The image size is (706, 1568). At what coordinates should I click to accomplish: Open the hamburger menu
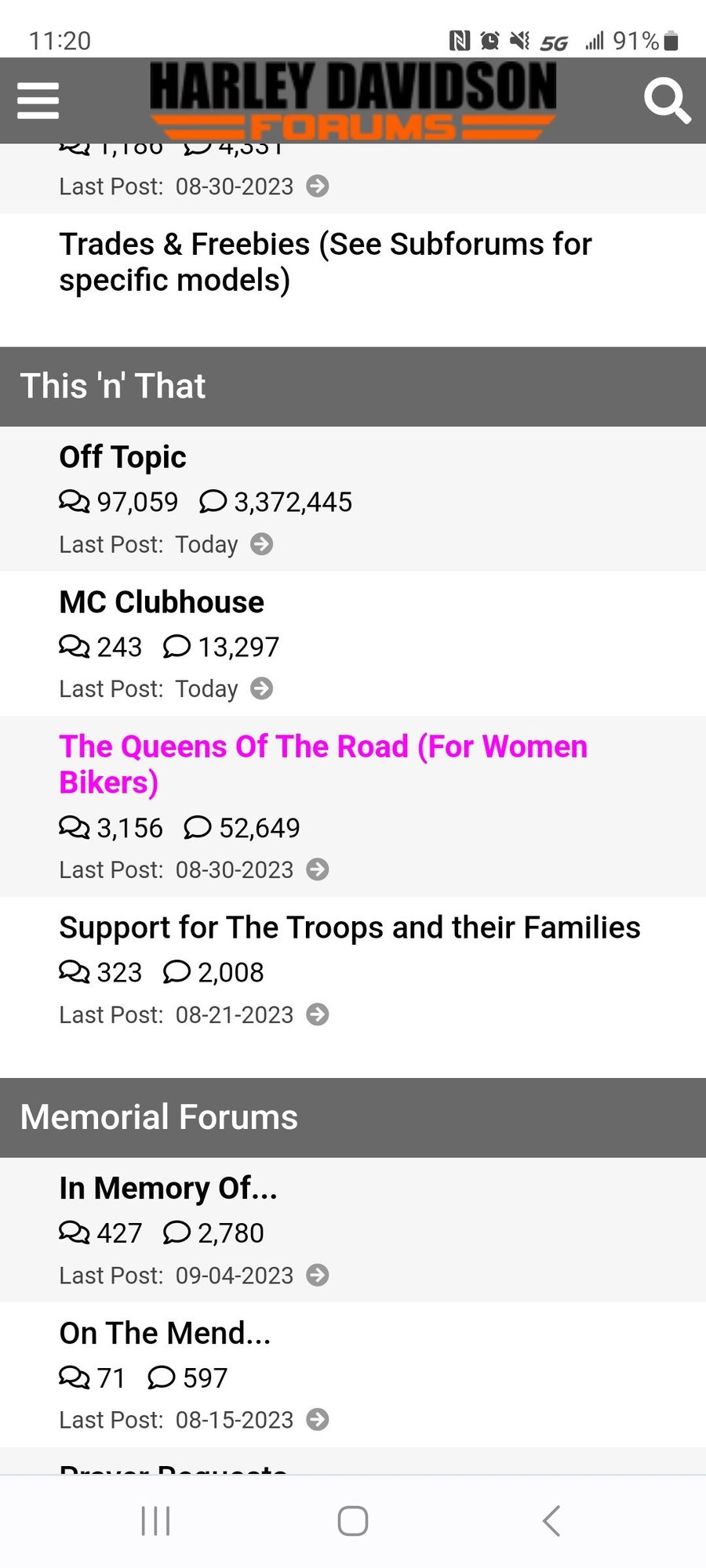coord(38,101)
